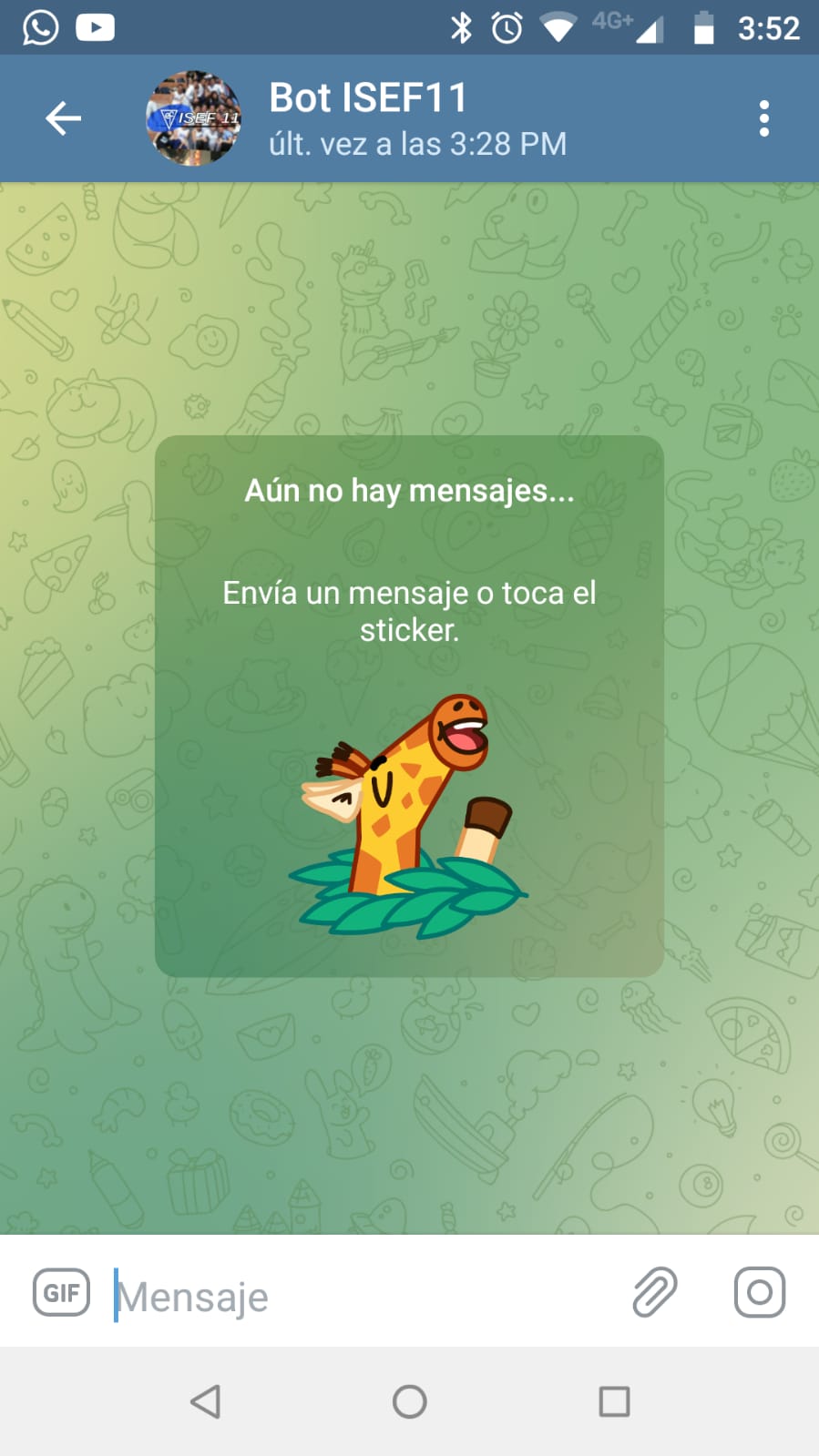Open the GIF picker

61,1292
